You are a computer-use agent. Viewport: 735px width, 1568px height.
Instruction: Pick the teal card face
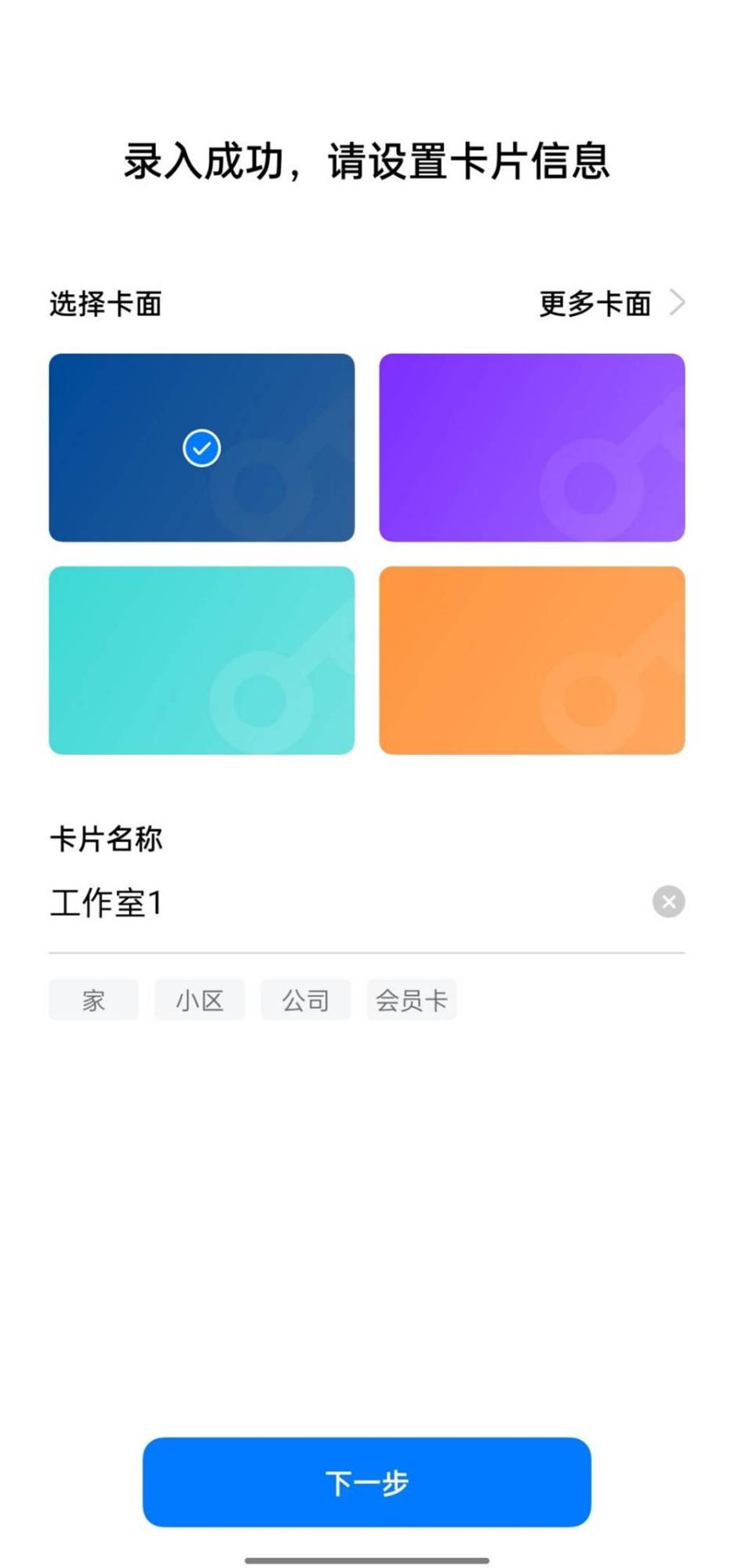pyautogui.click(x=202, y=660)
